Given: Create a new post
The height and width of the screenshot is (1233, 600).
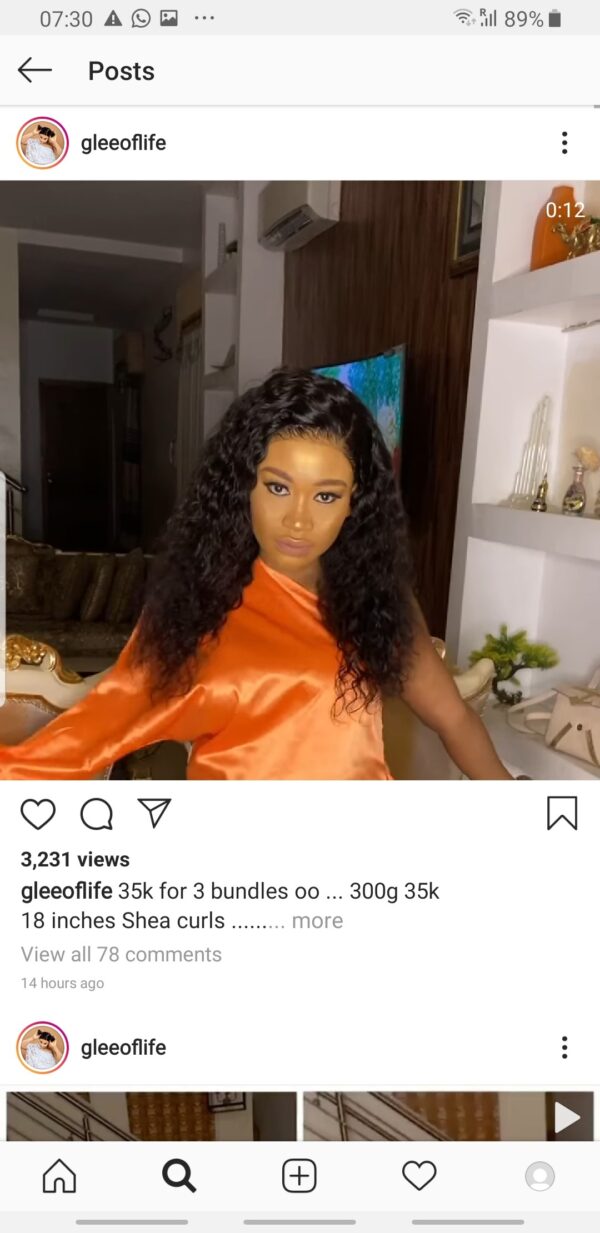Looking at the screenshot, I should pyautogui.click(x=299, y=1176).
